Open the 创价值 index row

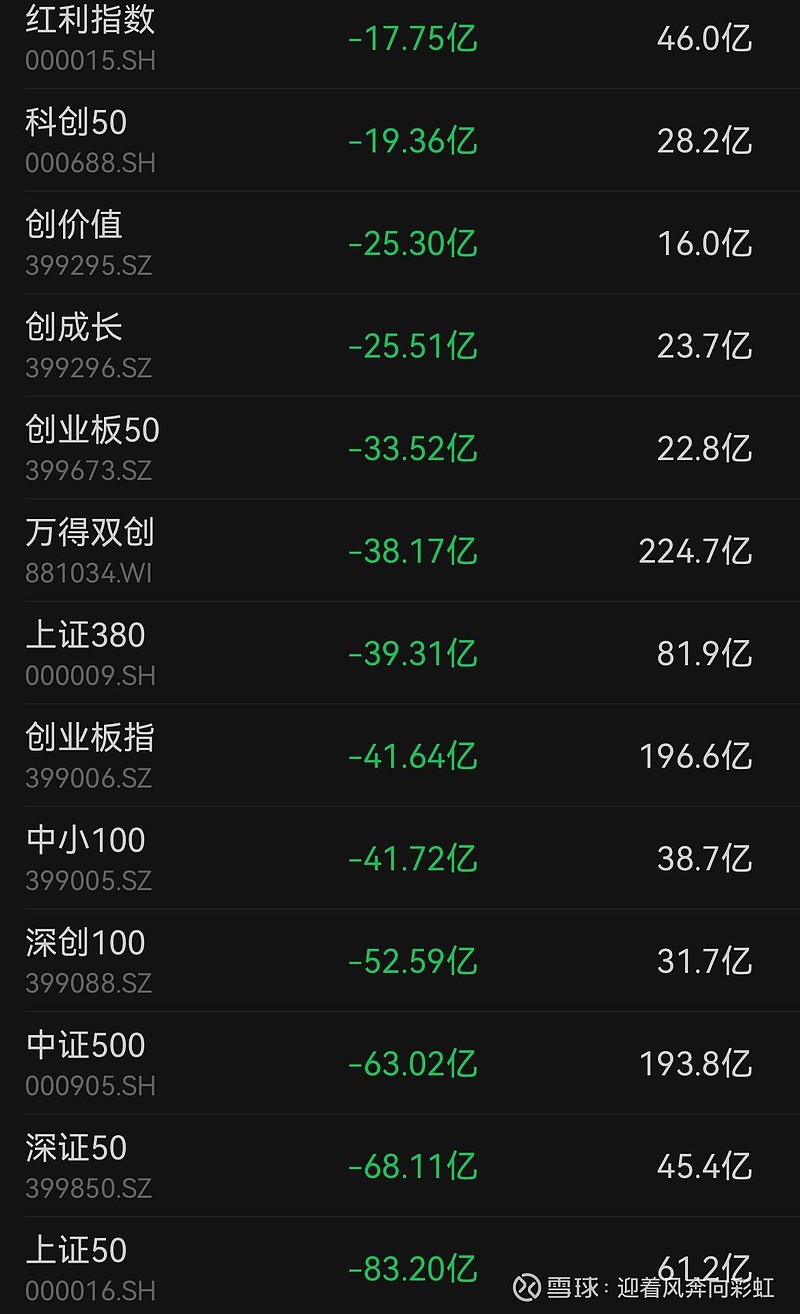click(70, 224)
